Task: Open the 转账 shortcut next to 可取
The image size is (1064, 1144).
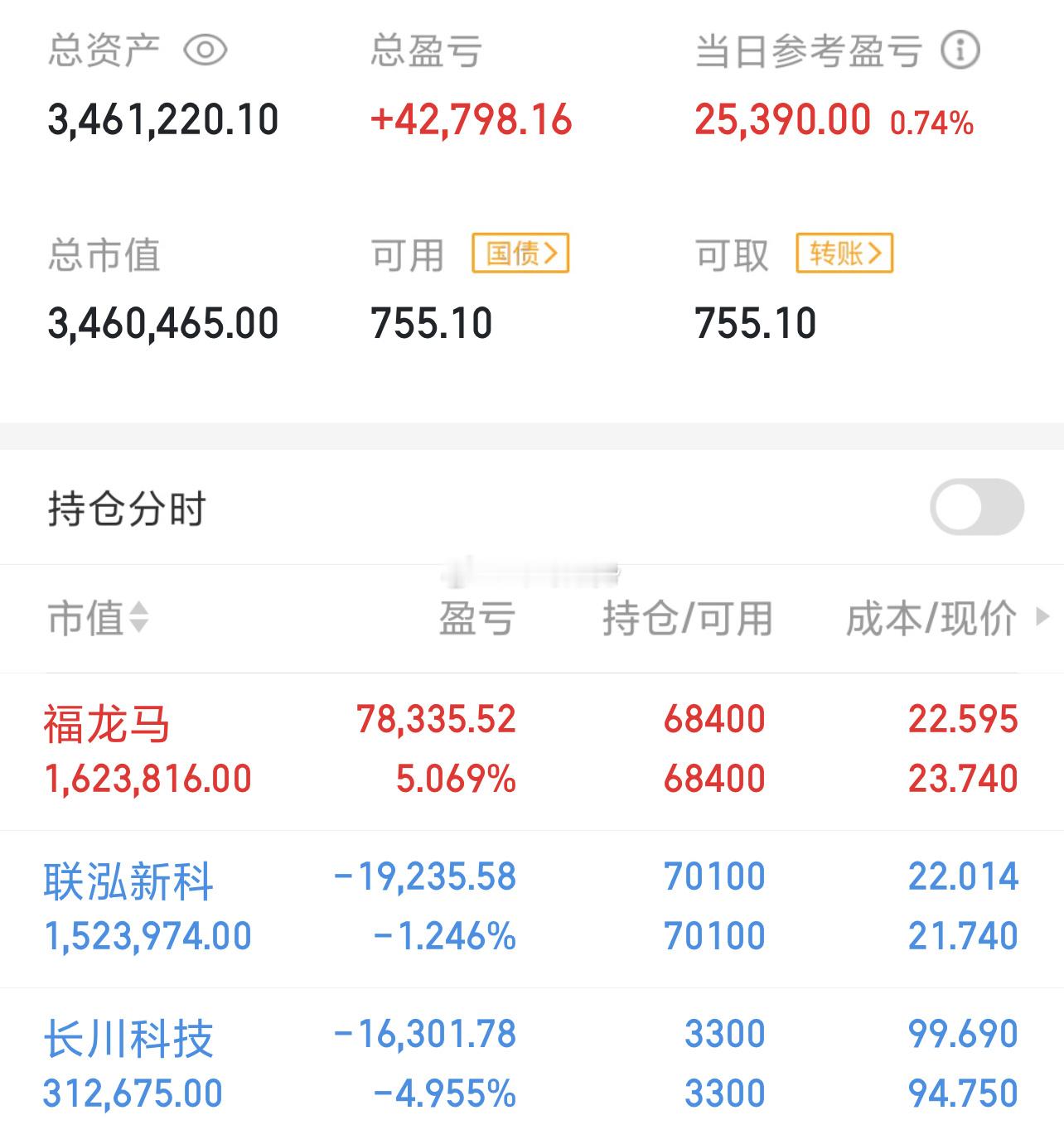Action: coord(844,255)
